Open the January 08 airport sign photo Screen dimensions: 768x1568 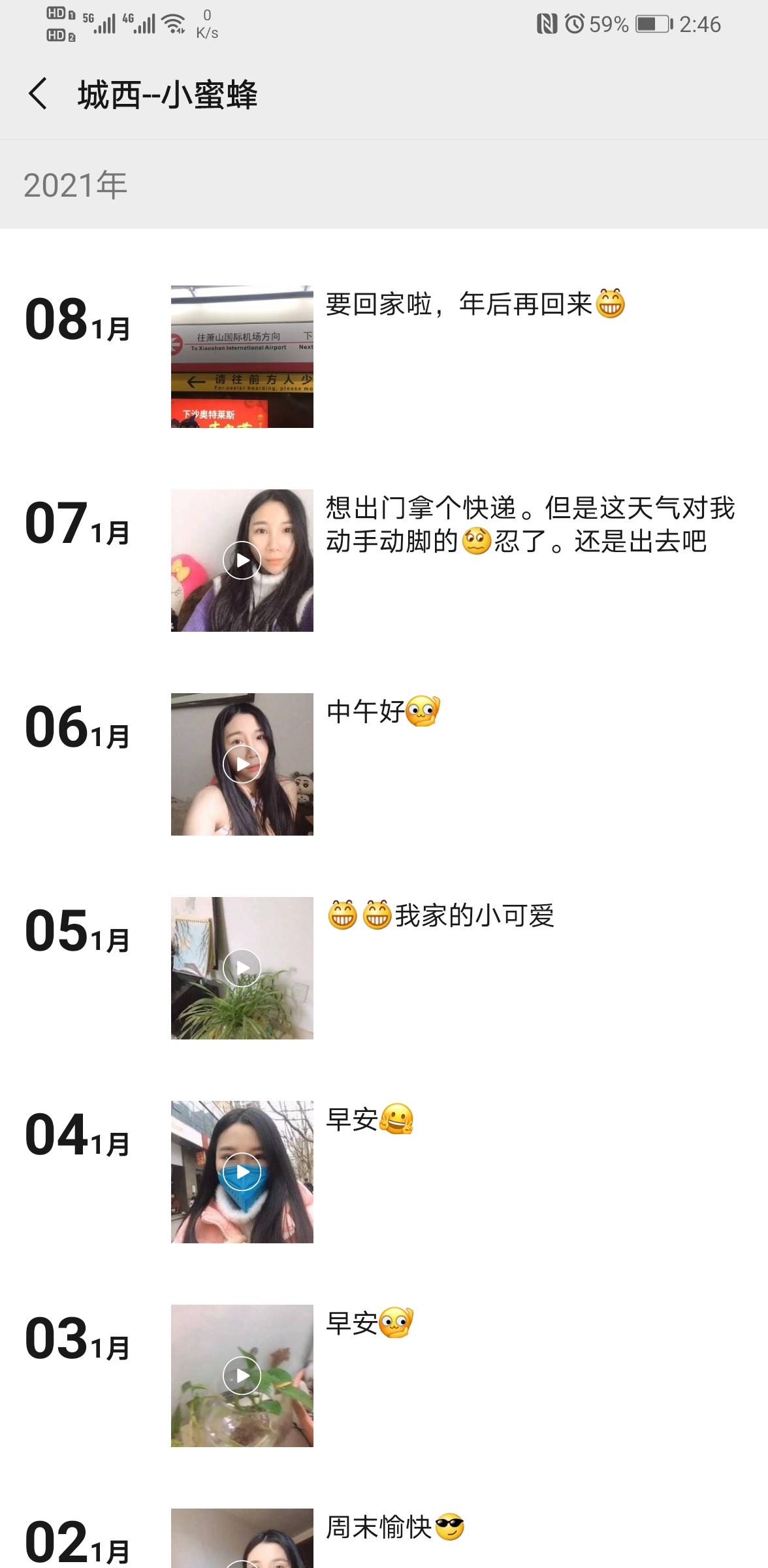coord(242,357)
